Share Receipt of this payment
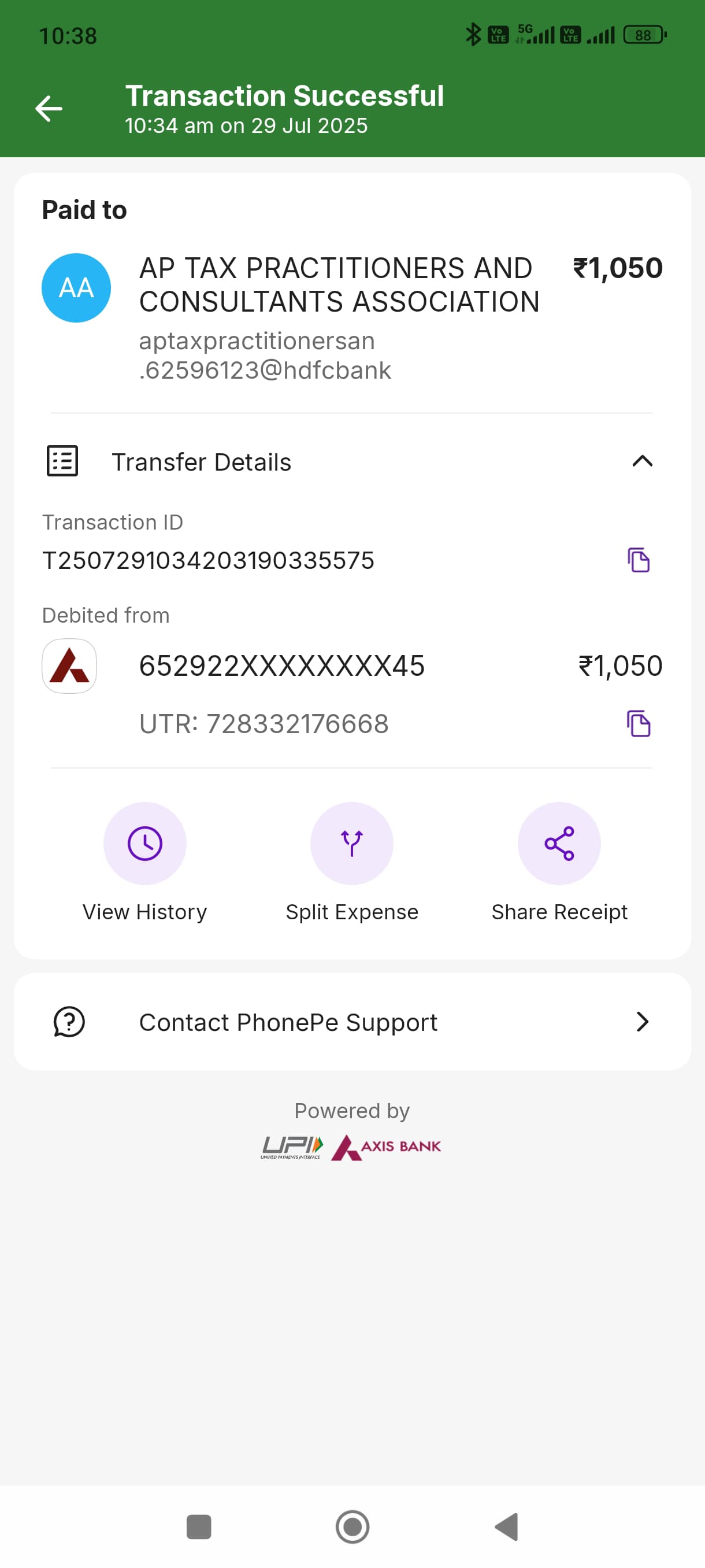Viewport: 705px width, 1568px height. pos(559,844)
